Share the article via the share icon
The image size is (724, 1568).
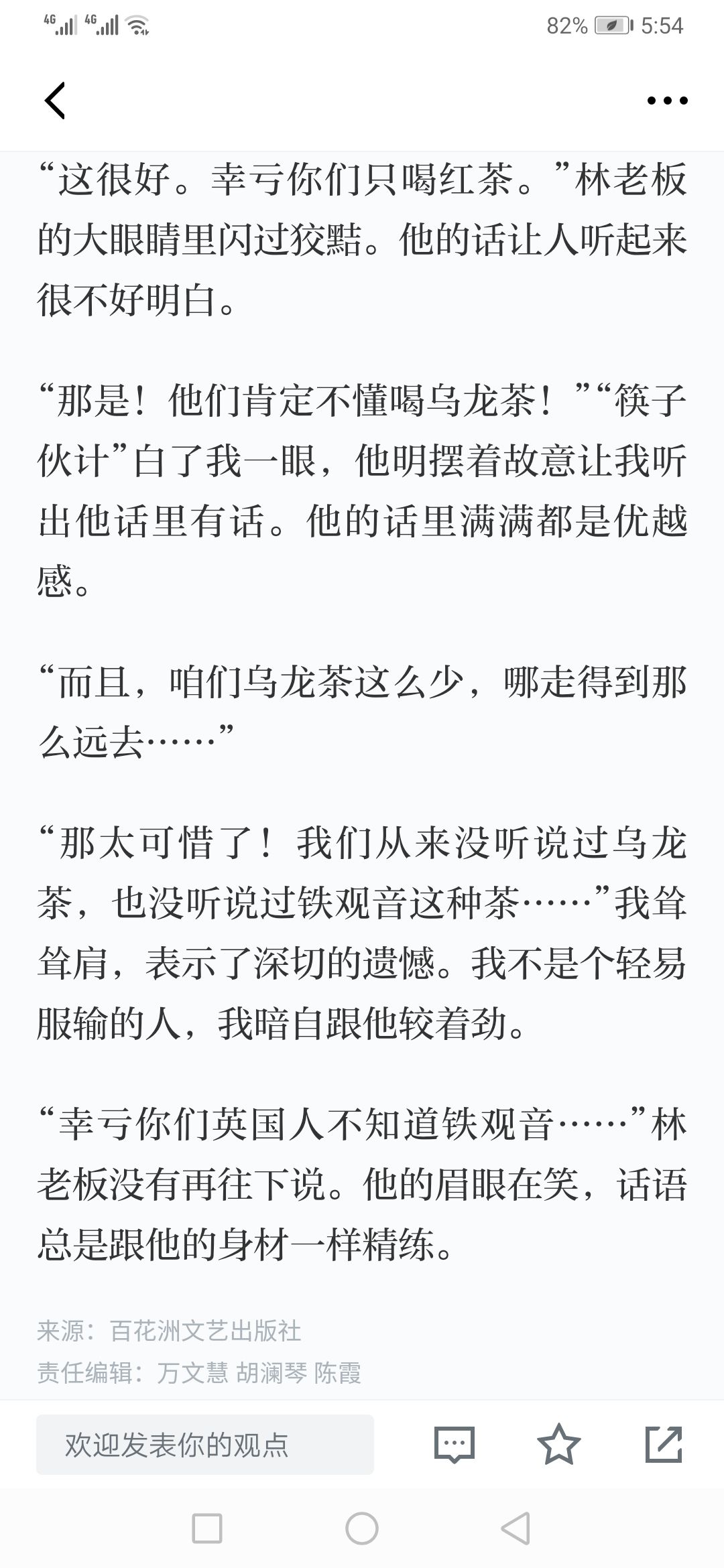tap(664, 1444)
